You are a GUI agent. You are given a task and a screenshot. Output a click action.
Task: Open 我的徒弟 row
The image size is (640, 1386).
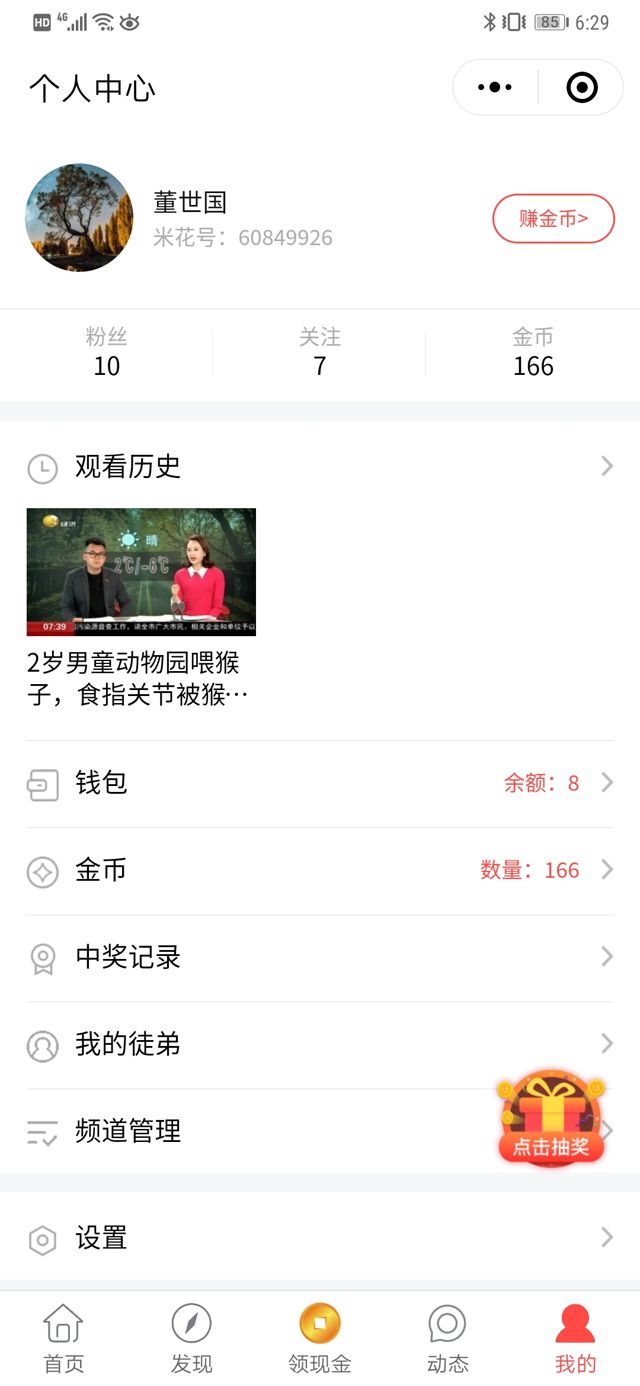[320, 1044]
